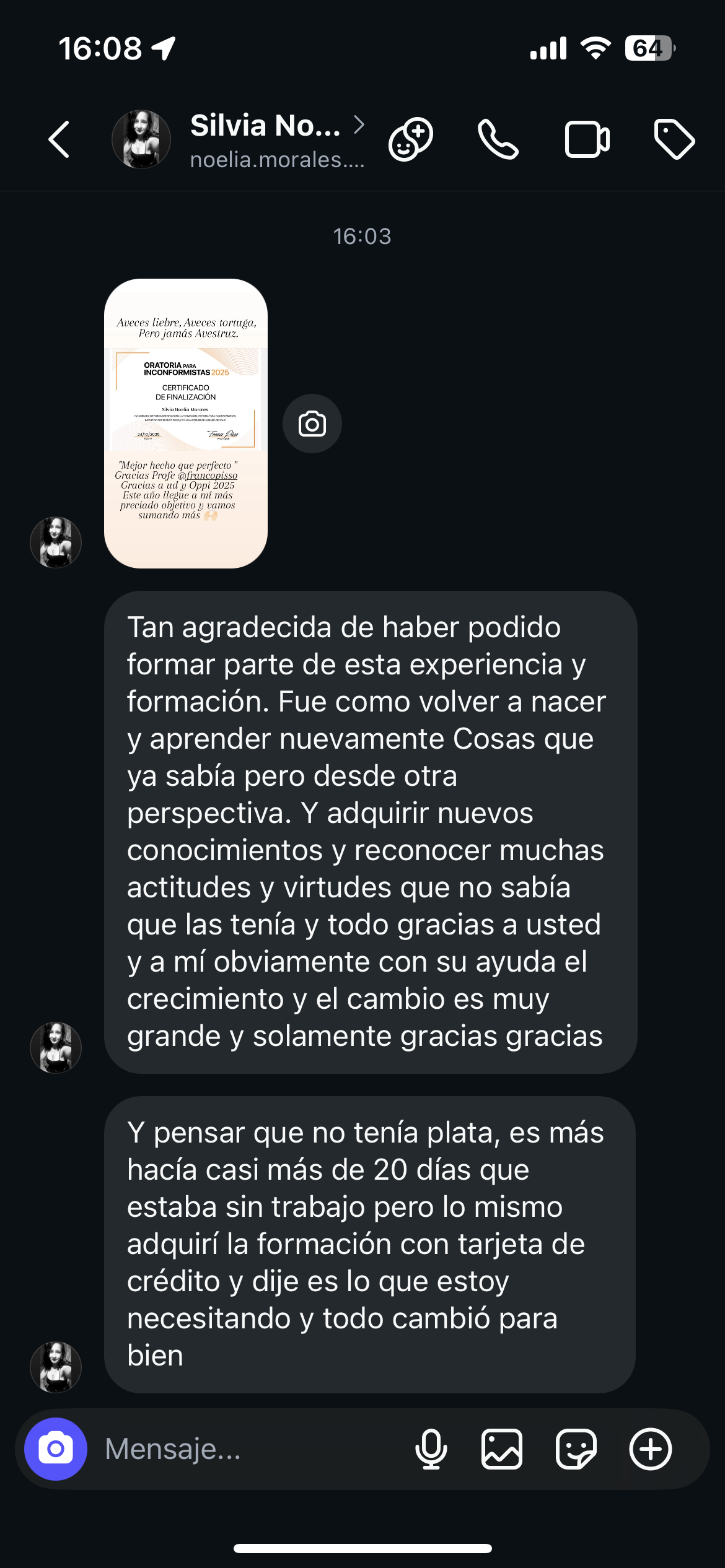Start a video call
Image resolution: width=725 pixels, height=1568 pixels.
coord(587,139)
